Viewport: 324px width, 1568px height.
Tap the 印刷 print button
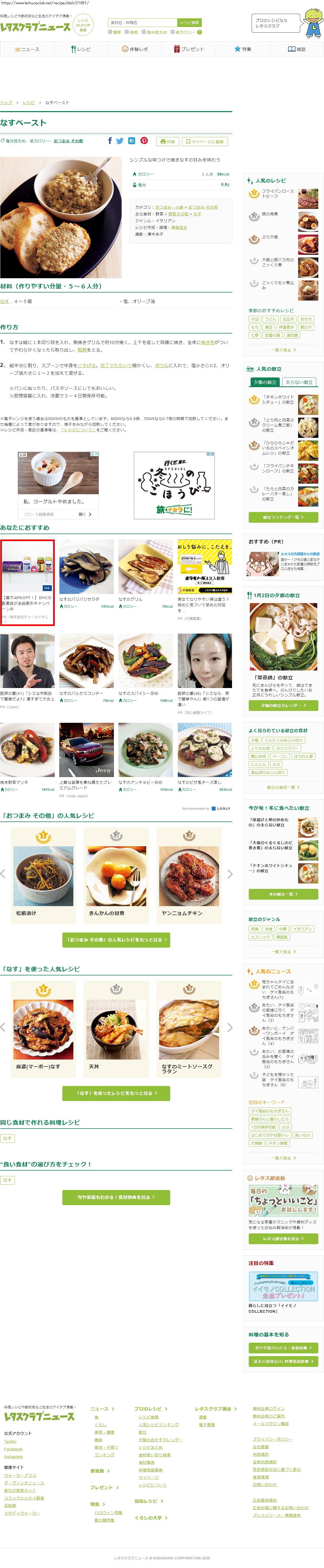[168, 141]
